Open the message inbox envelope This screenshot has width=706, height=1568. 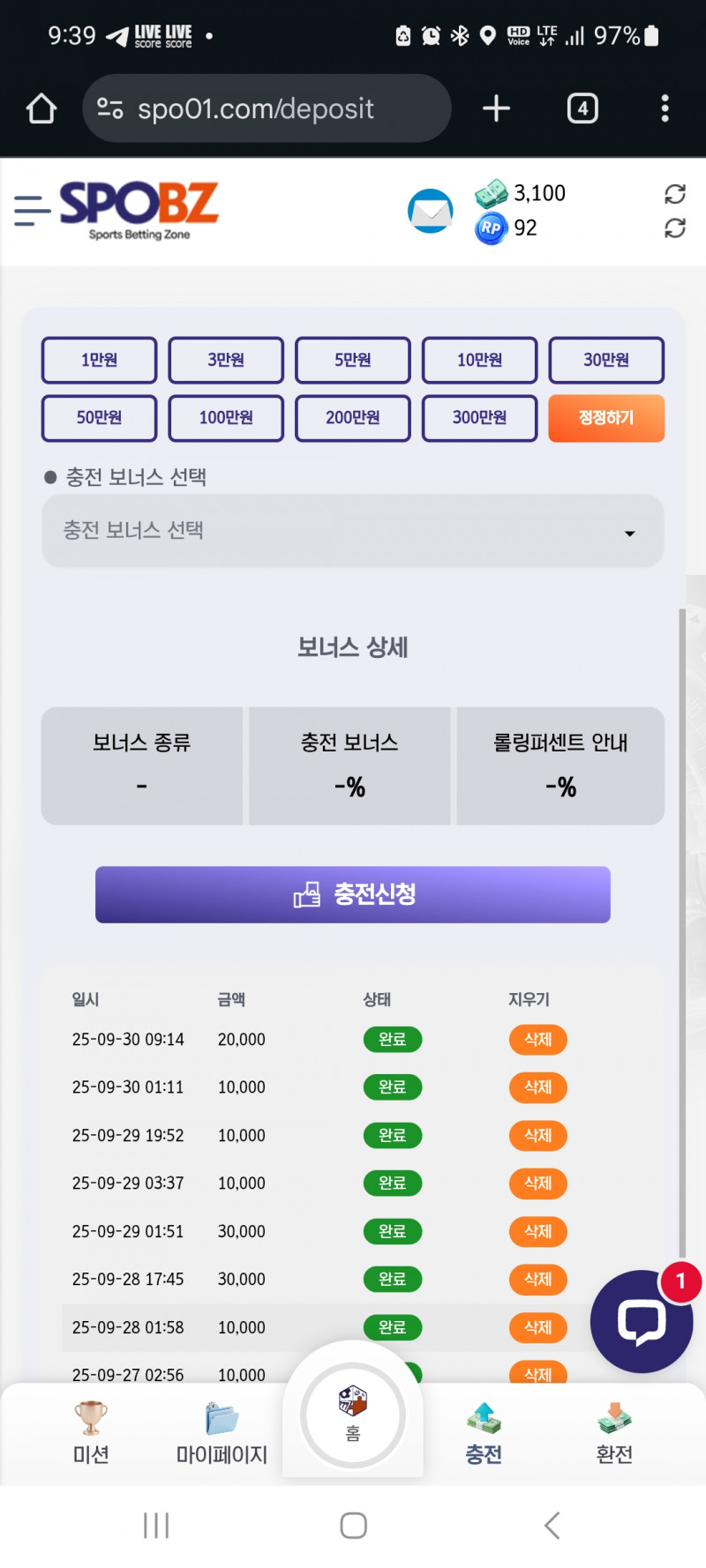click(x=430, y=212)
